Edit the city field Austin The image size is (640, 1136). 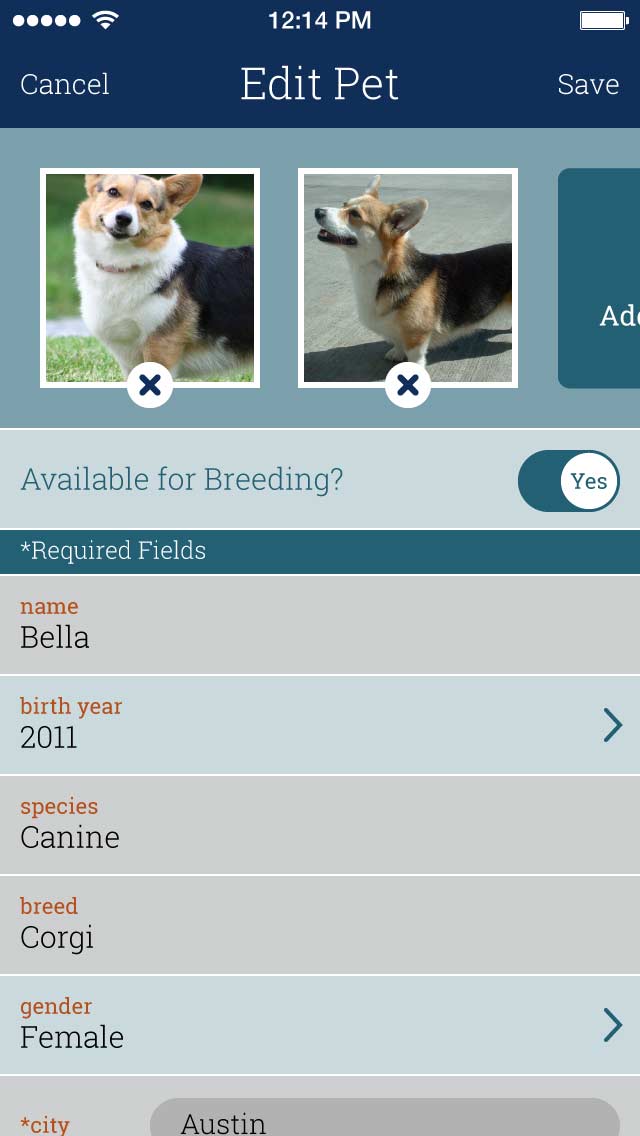[385, 1120]
